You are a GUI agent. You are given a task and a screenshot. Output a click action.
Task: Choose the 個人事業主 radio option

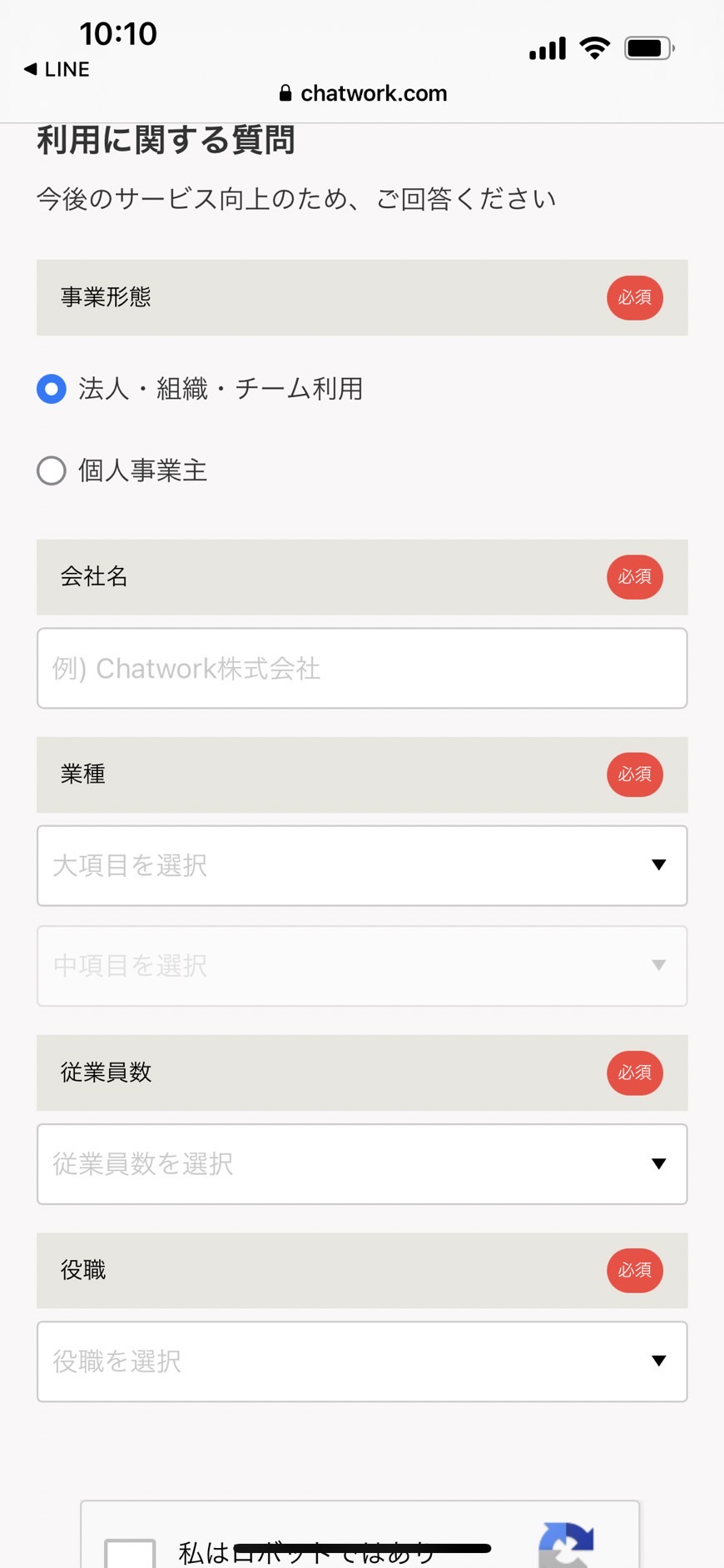pos(52,470)
